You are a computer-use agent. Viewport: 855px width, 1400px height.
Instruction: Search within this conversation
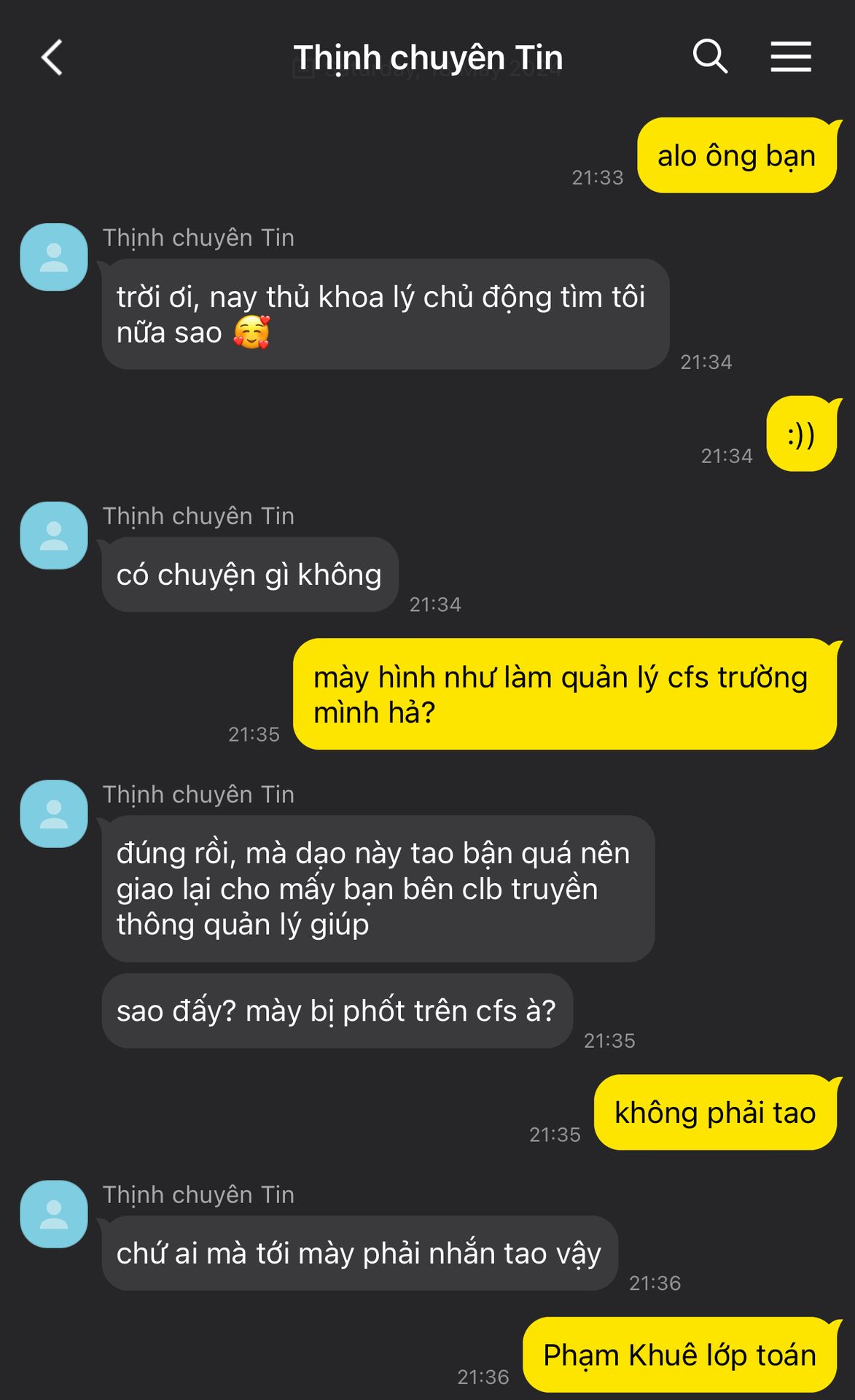coord(710,57)
